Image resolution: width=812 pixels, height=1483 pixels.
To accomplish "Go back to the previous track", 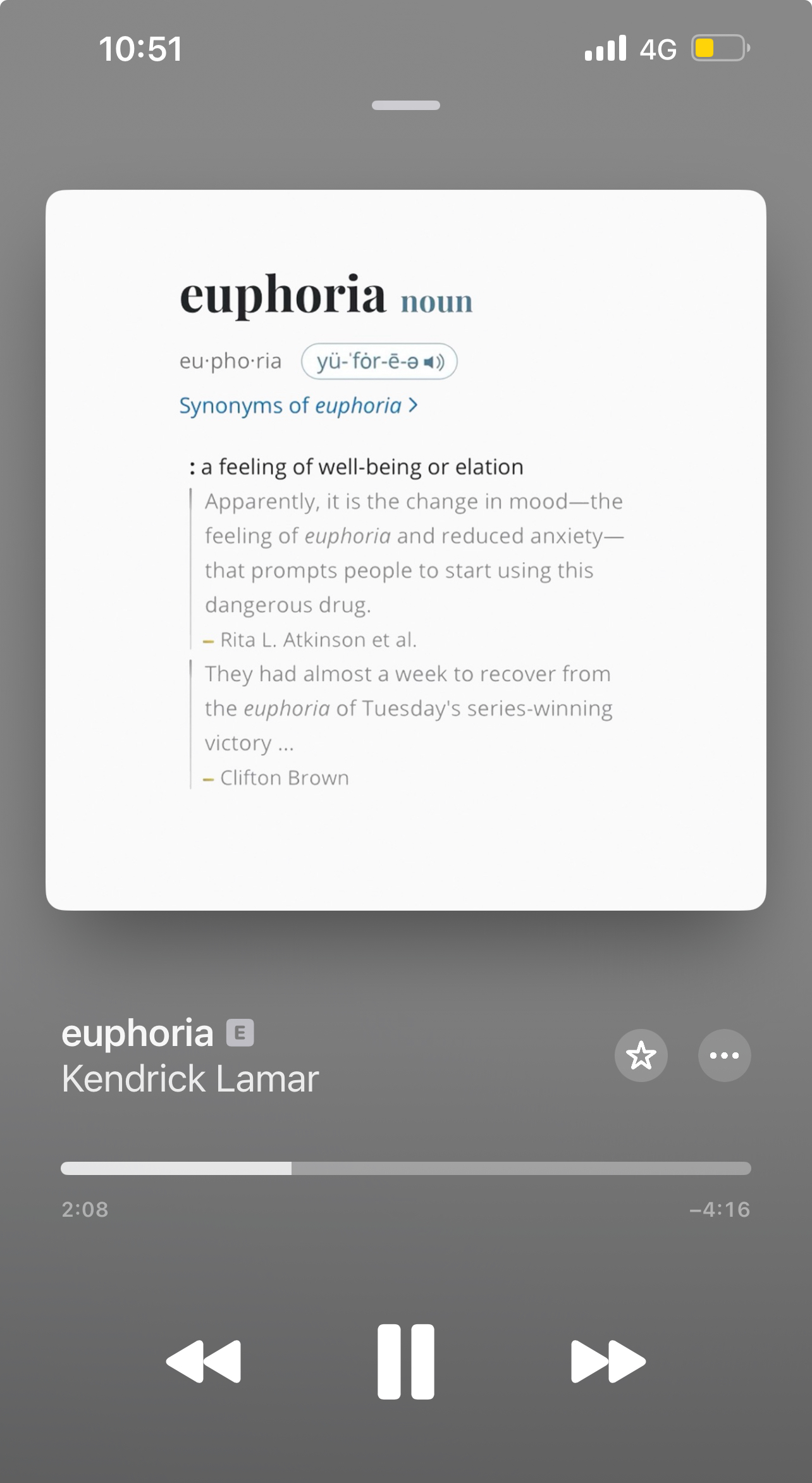I will [204, 1361].
